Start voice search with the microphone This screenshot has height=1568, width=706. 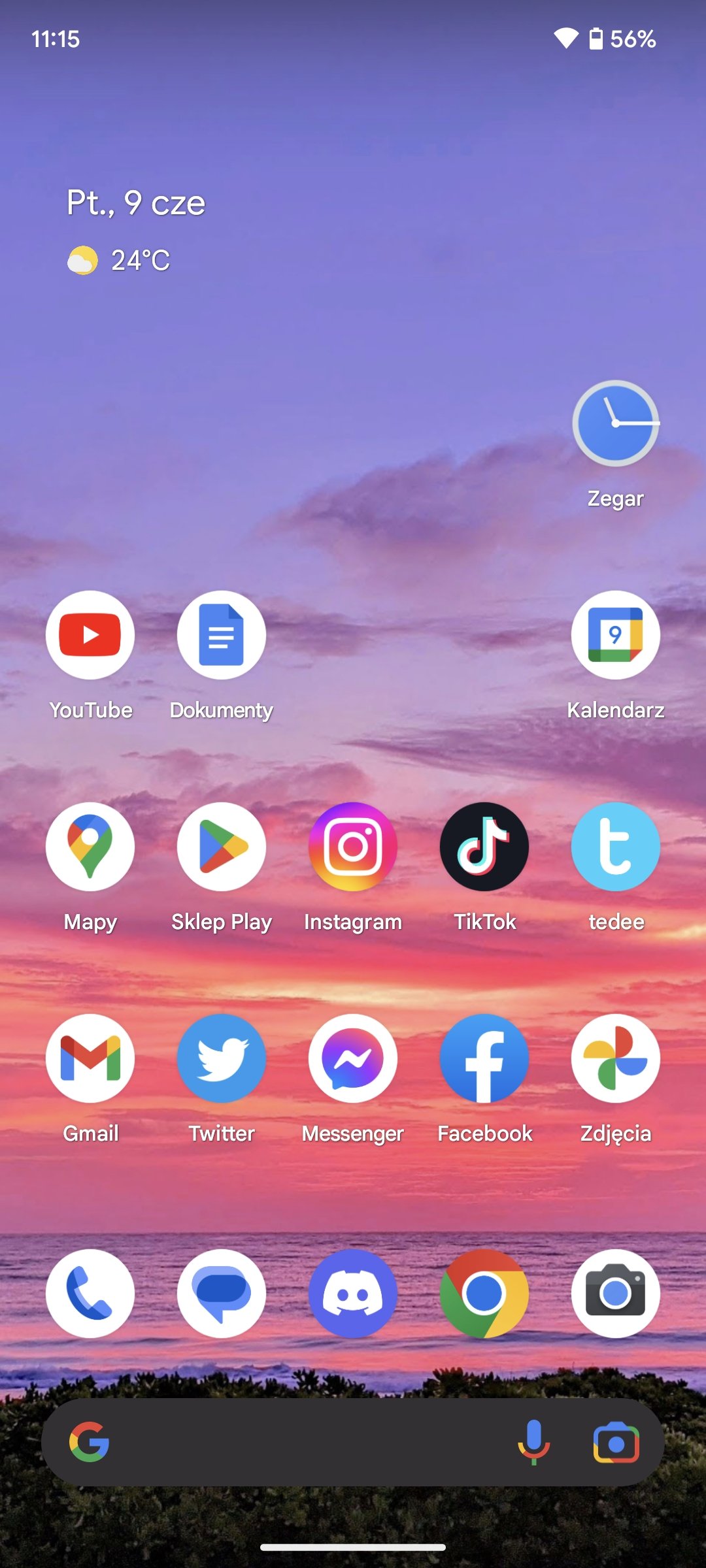[533, 1442]
